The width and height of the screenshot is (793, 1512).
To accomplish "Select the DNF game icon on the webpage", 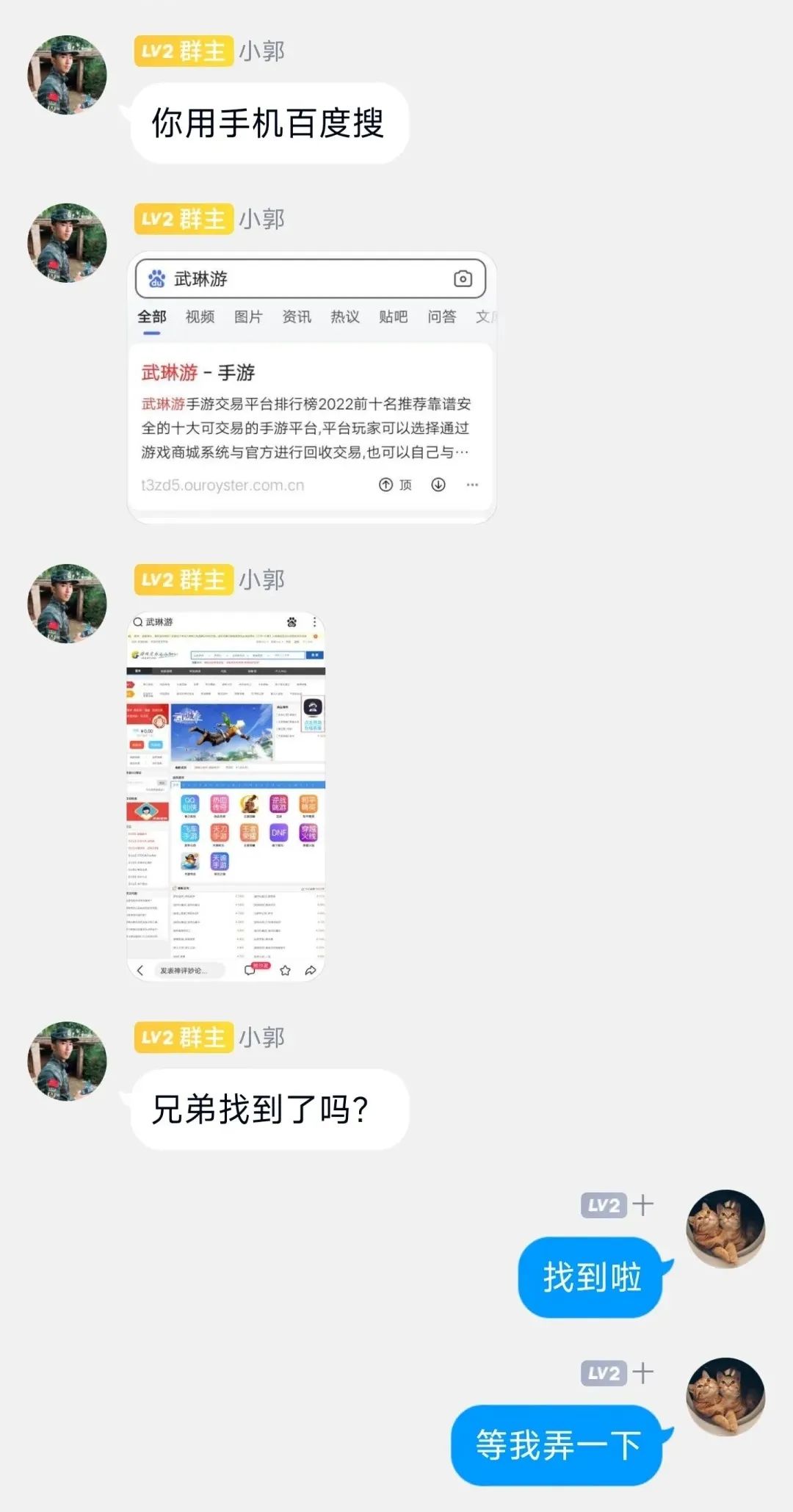I will coord(278,833).
